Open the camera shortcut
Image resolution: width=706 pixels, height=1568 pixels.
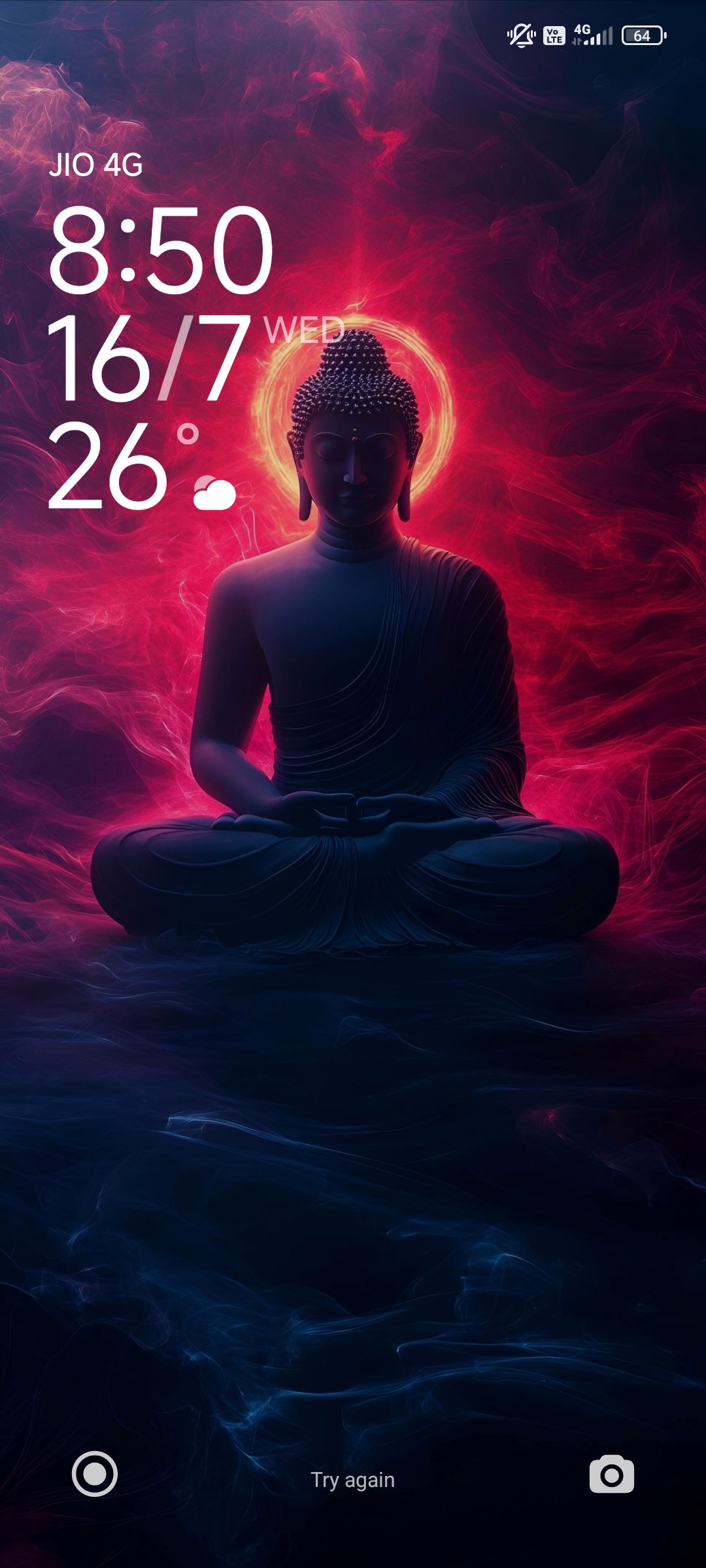611,1475
